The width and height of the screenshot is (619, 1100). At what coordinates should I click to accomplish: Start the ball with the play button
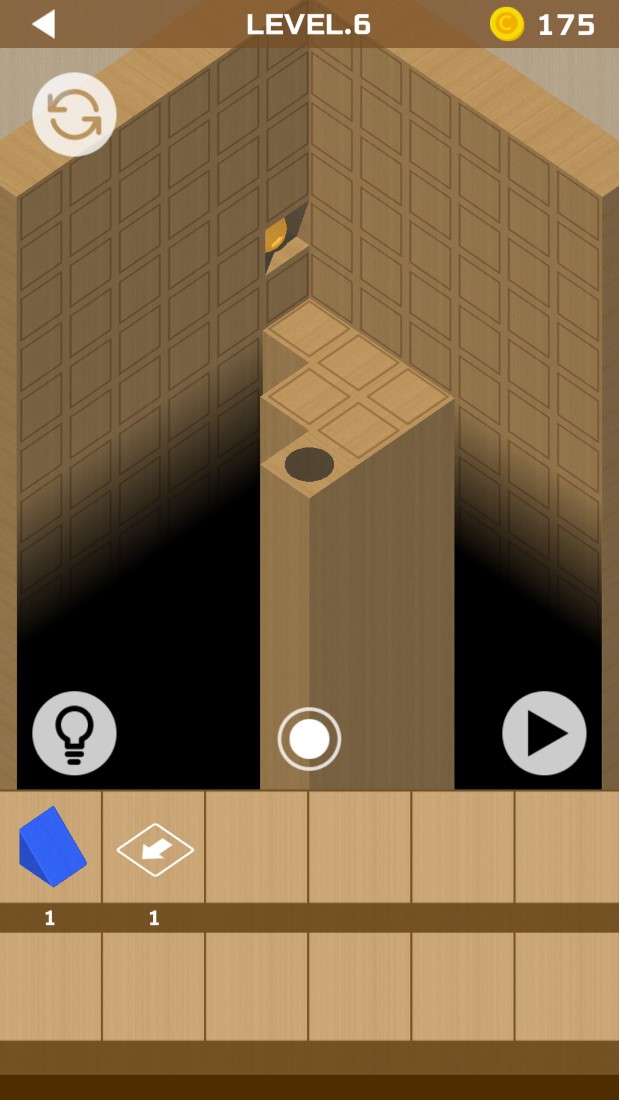pyautogui.click(x=544, y=733)
